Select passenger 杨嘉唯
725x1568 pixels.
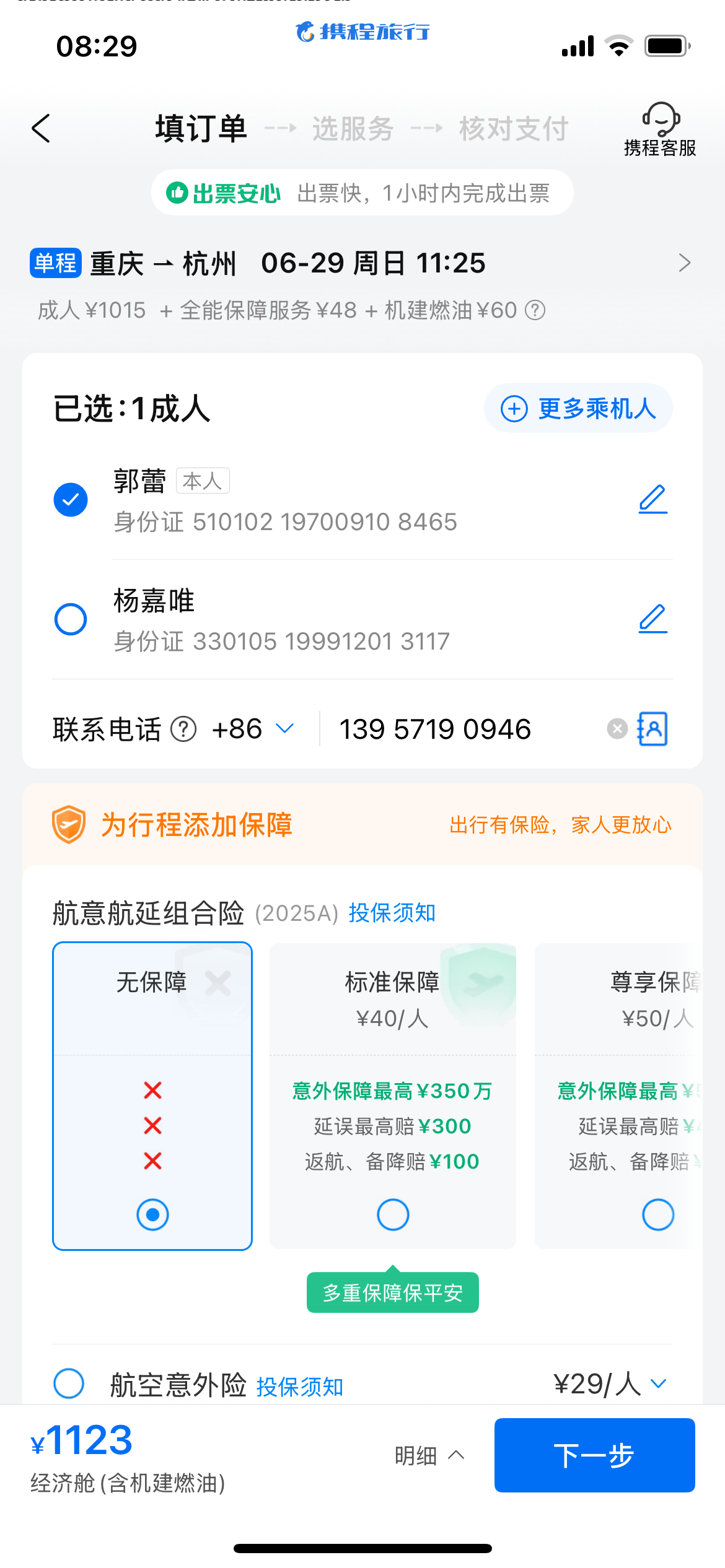71,619
